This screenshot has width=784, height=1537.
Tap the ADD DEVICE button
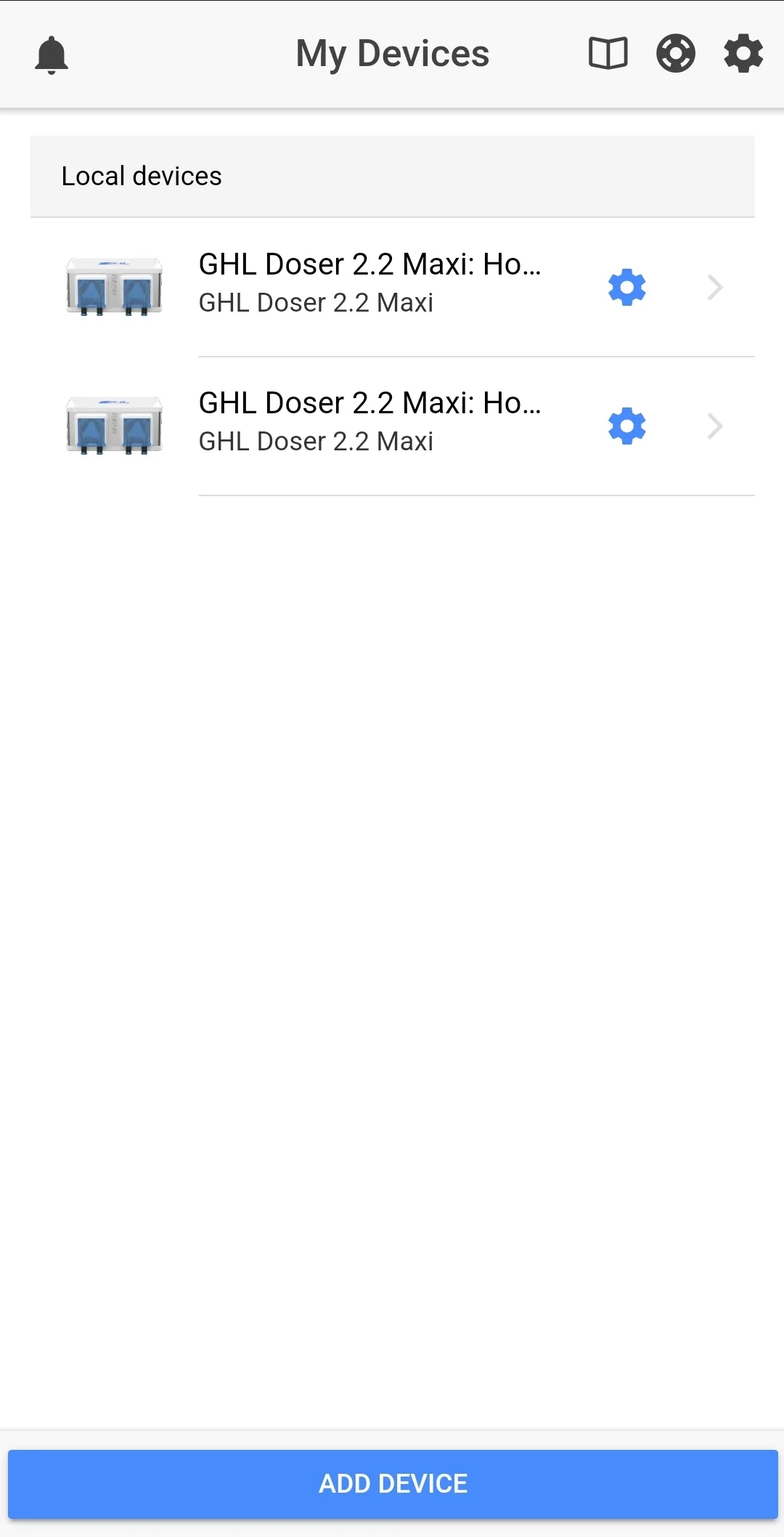point(393,1484)
